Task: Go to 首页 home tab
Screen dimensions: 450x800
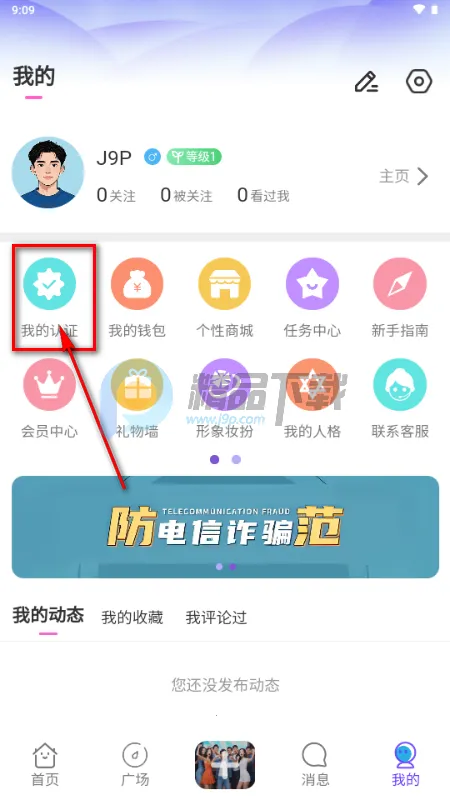Action: click(x=45, y=764)
